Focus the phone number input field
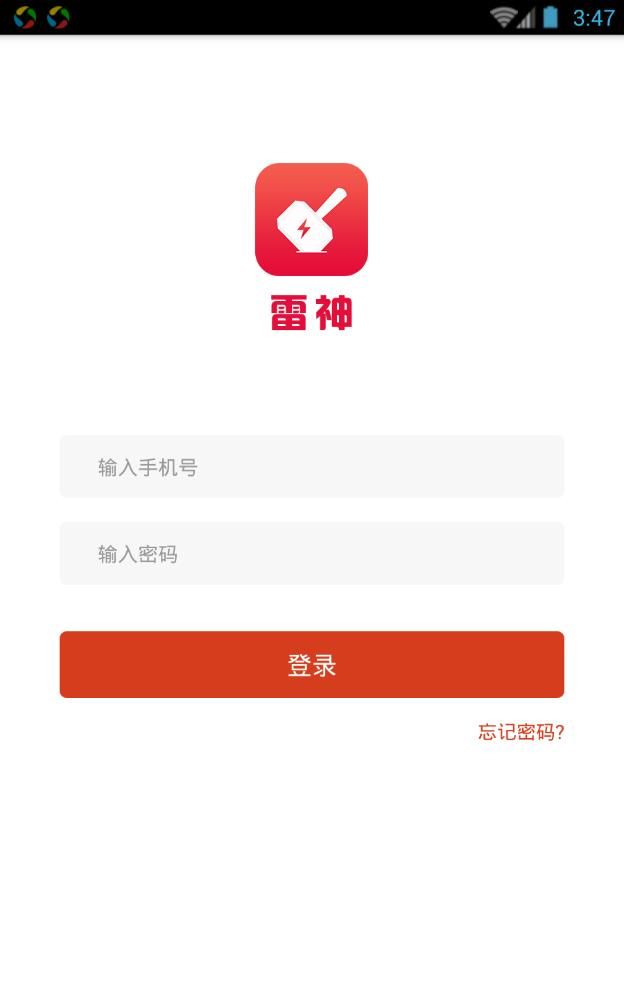This screenshot has width=624, height=999. tap(312, 466)
